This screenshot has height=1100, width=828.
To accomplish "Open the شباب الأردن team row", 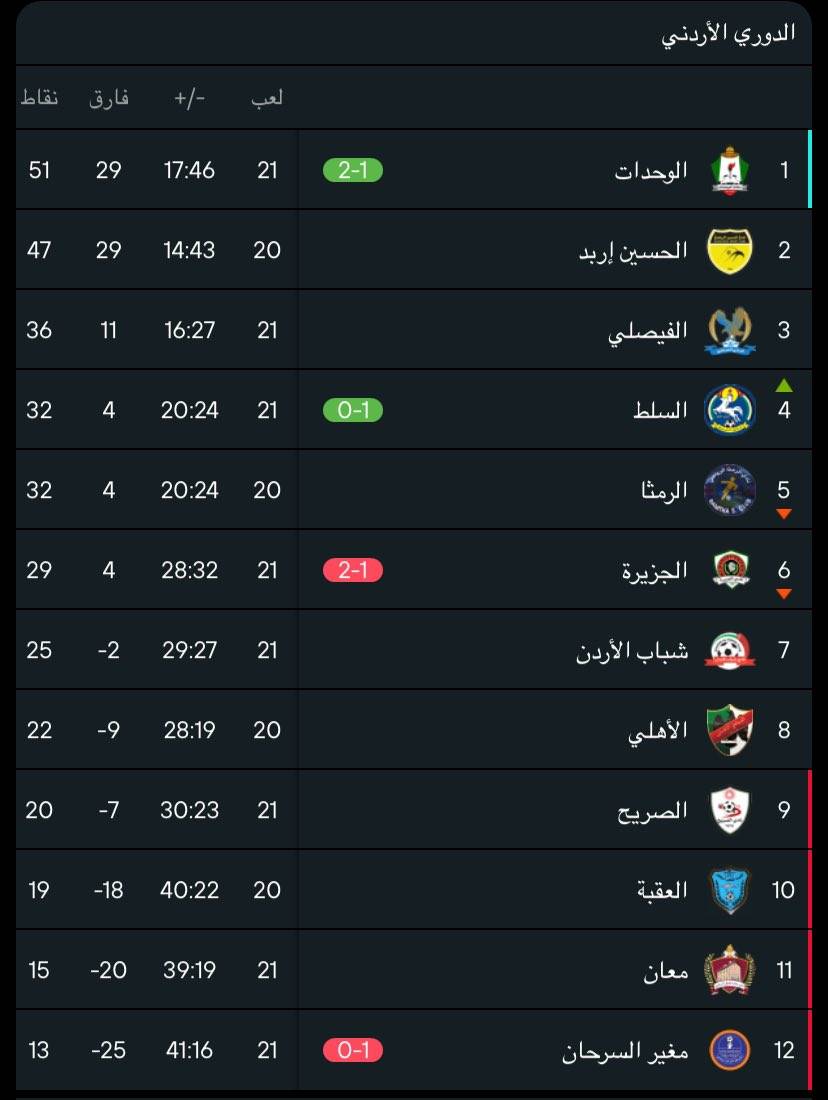I will [x=632, y=650].
